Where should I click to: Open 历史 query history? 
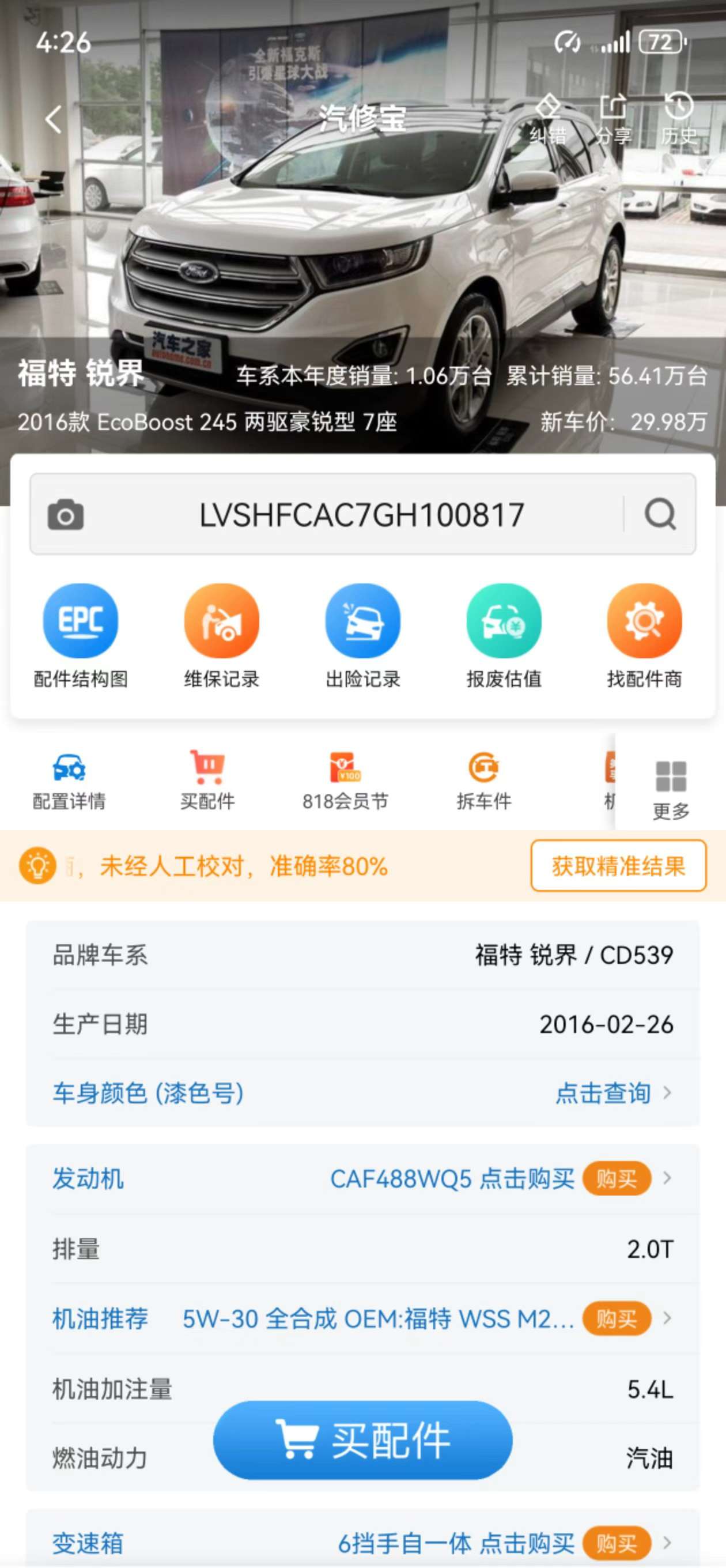click(679, 119)
